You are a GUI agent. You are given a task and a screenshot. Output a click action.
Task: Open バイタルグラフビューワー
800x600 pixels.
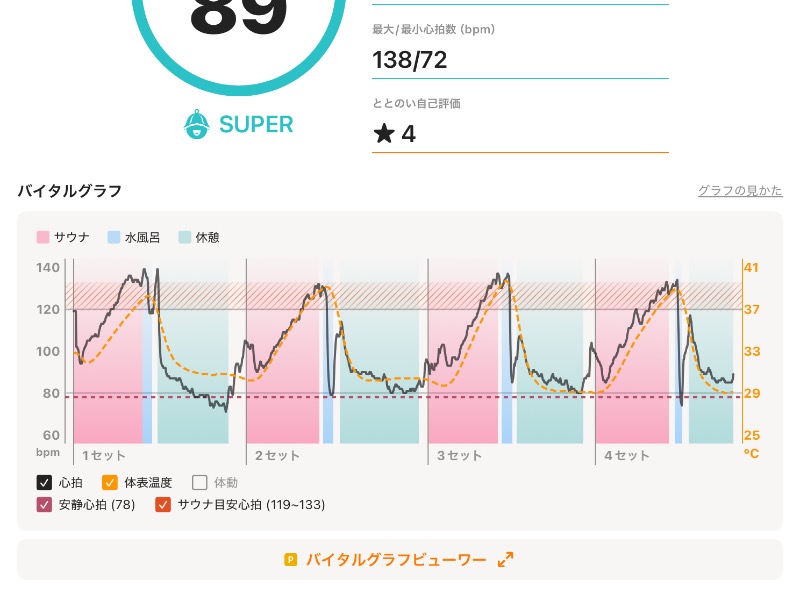point(399,560)
